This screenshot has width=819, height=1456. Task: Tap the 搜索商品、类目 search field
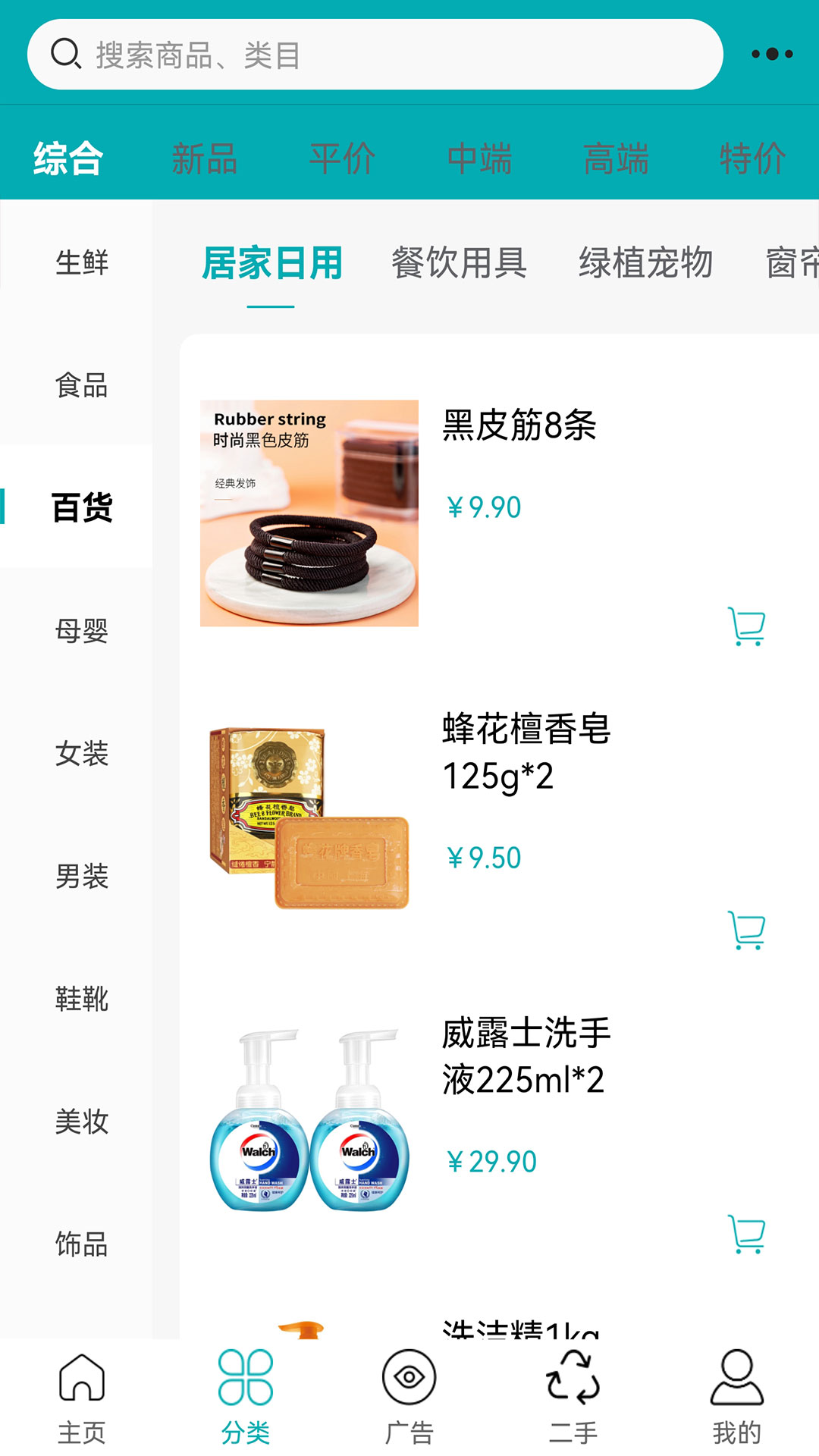[303, 53]
